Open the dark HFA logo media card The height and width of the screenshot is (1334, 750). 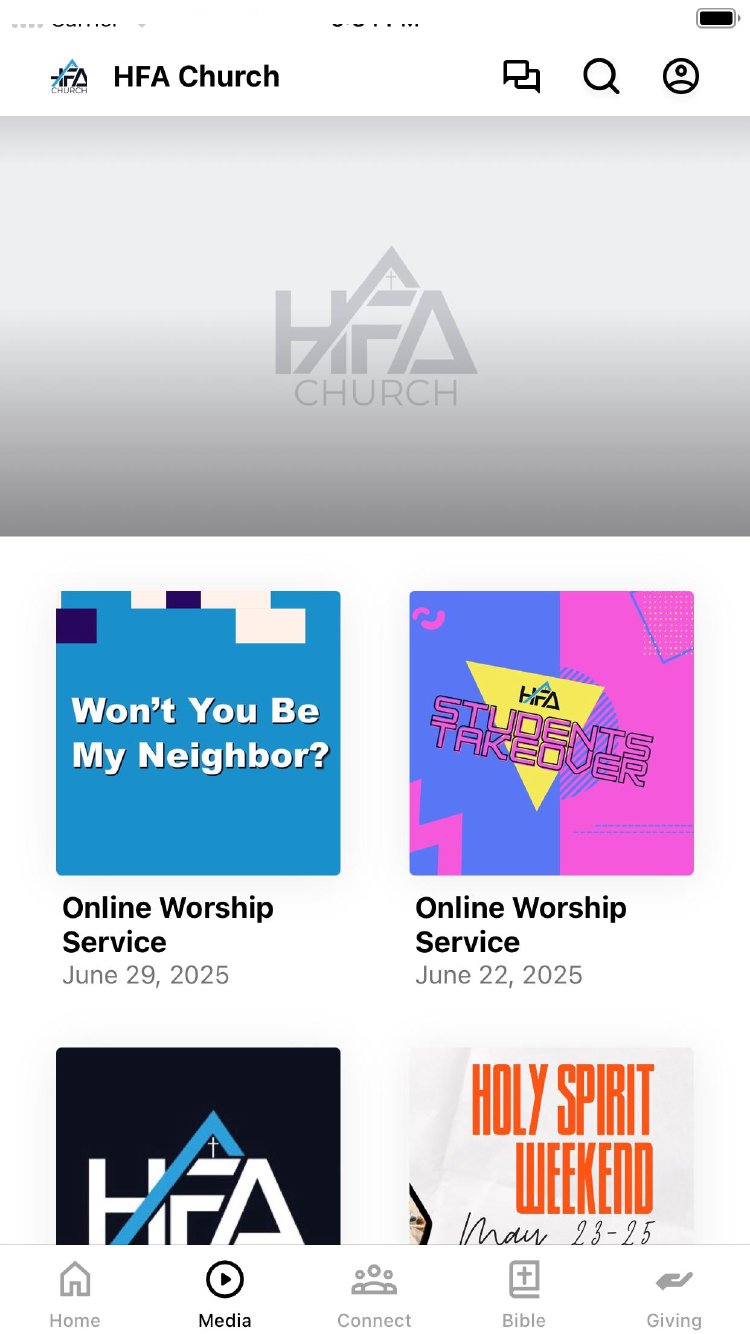click(x=198, y=1146)
